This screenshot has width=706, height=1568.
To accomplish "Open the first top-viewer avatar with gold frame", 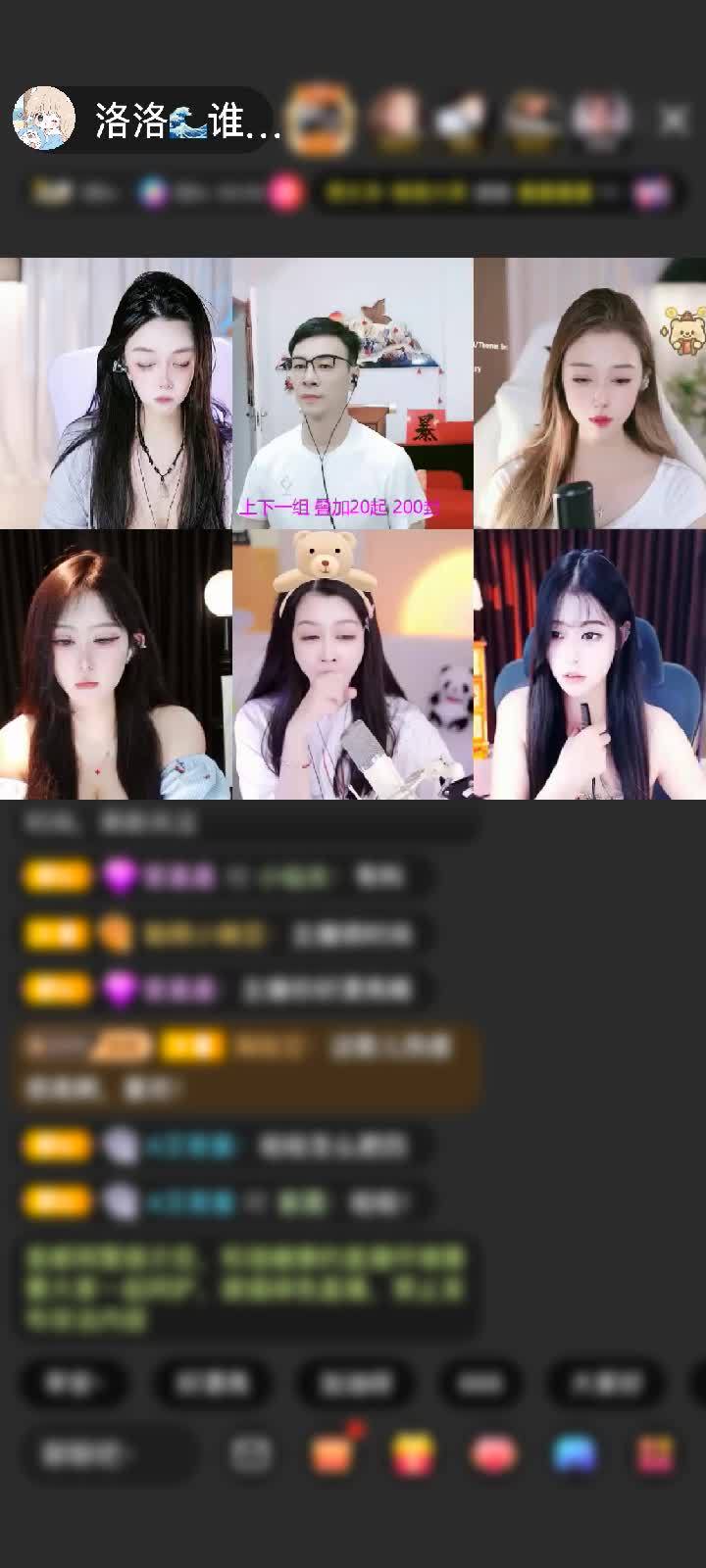I will click(x=322, y=120).
